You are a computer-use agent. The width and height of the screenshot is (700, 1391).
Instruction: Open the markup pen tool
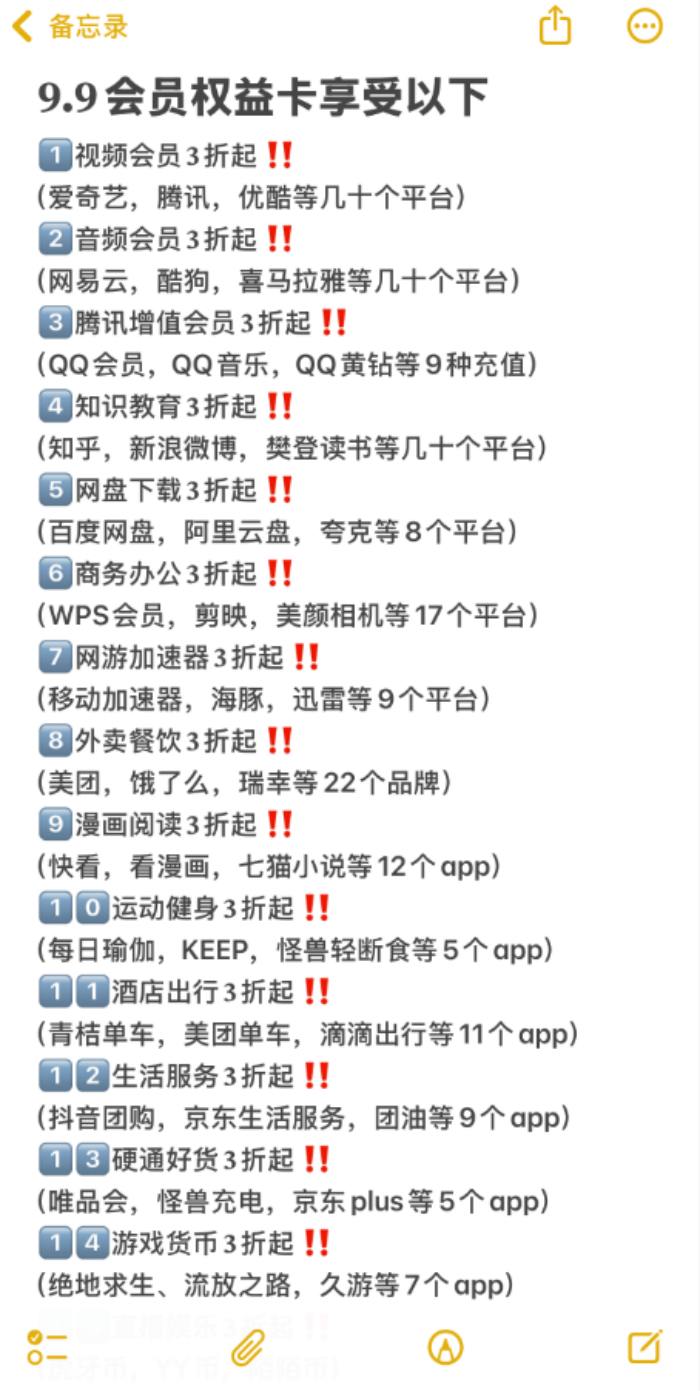[446, 1347]
